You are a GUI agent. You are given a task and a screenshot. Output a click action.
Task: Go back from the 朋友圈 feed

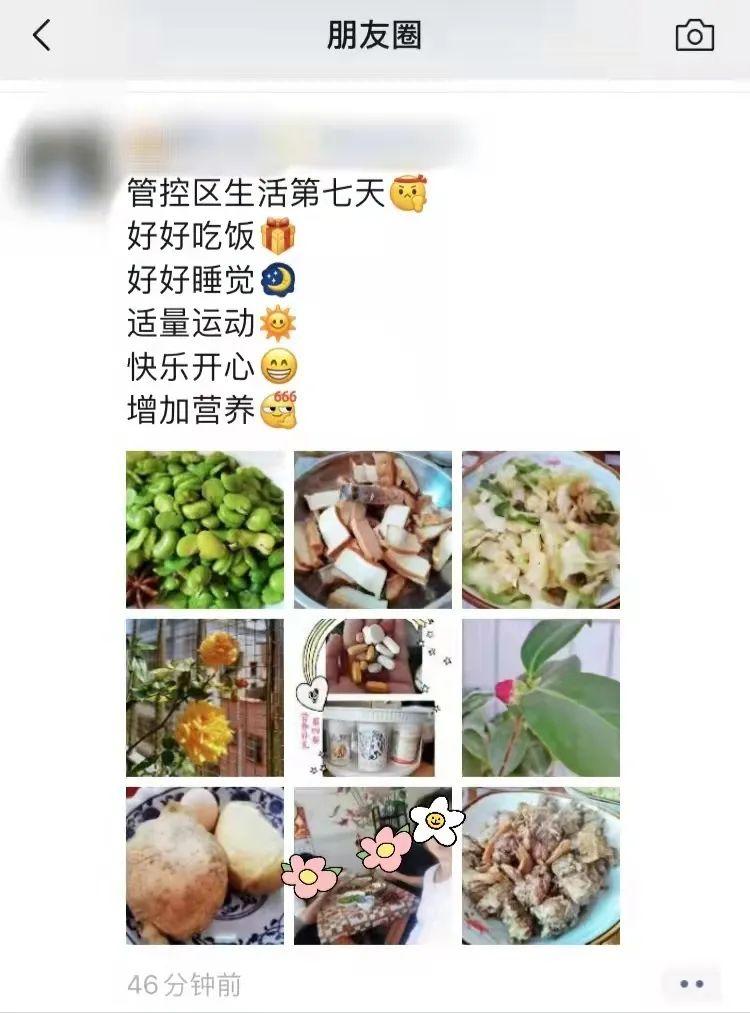(41, 36)
